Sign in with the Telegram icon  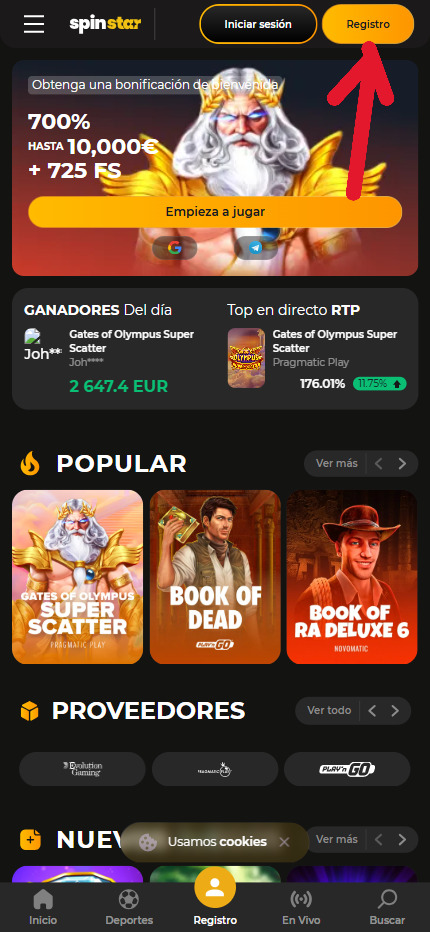256,248
